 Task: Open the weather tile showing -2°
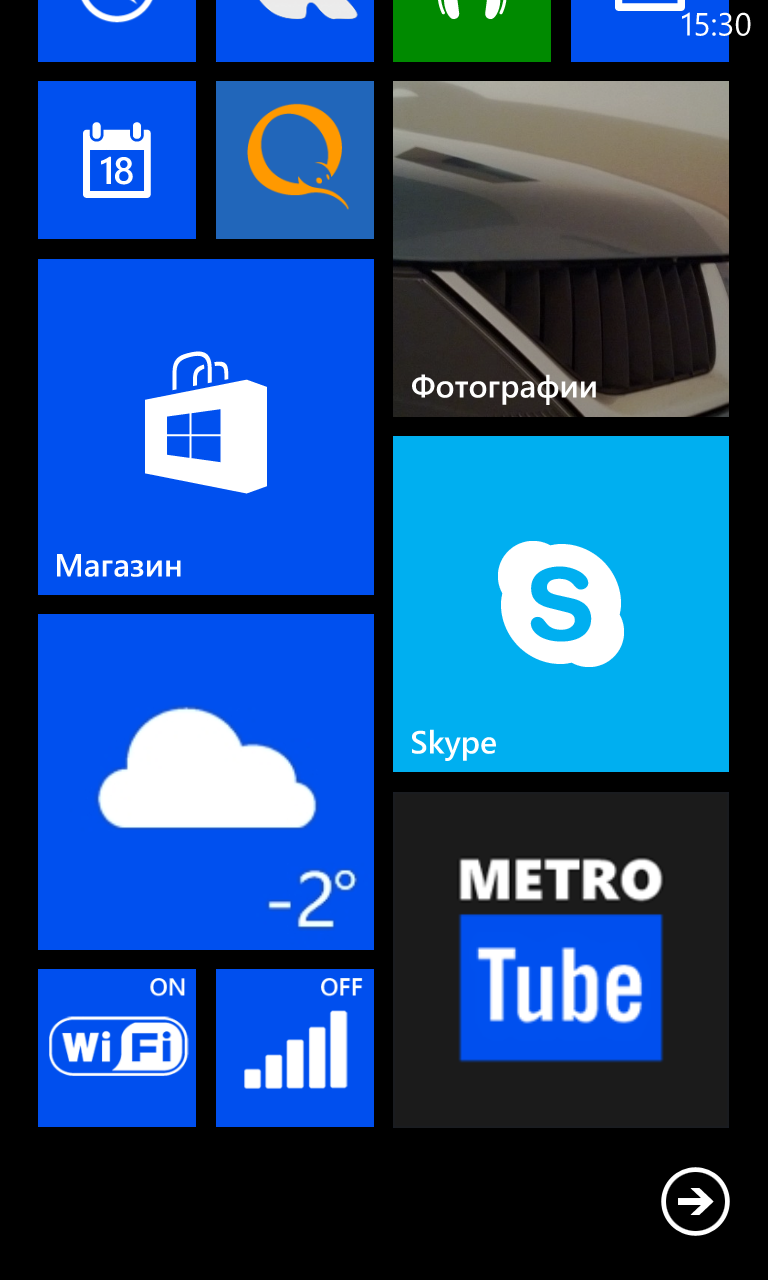tap(206, 782)
